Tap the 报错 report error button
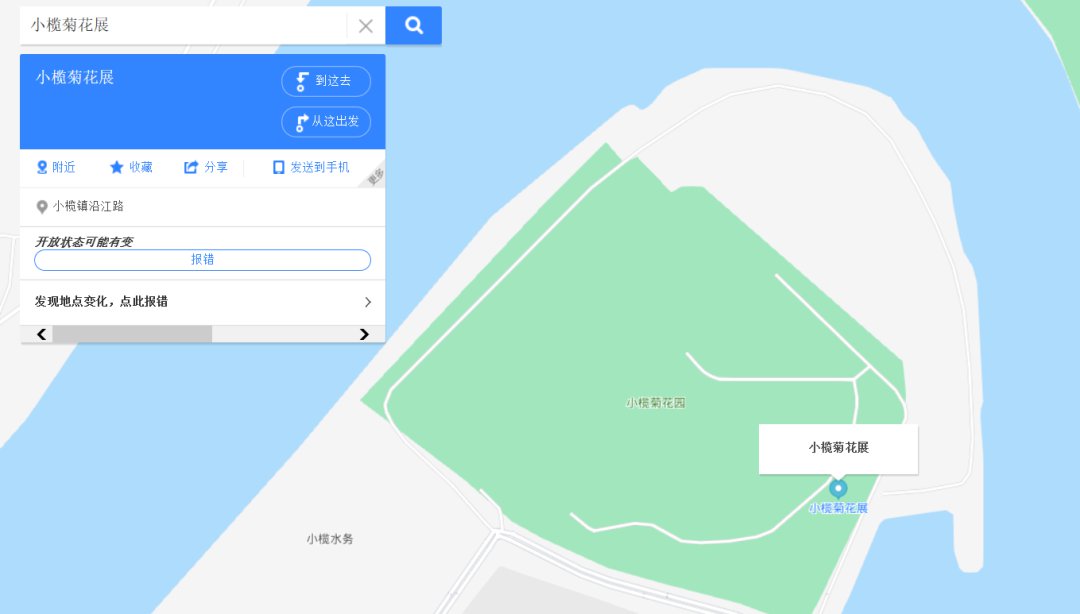Screen dimensions: 1080x614 point(202,260)
